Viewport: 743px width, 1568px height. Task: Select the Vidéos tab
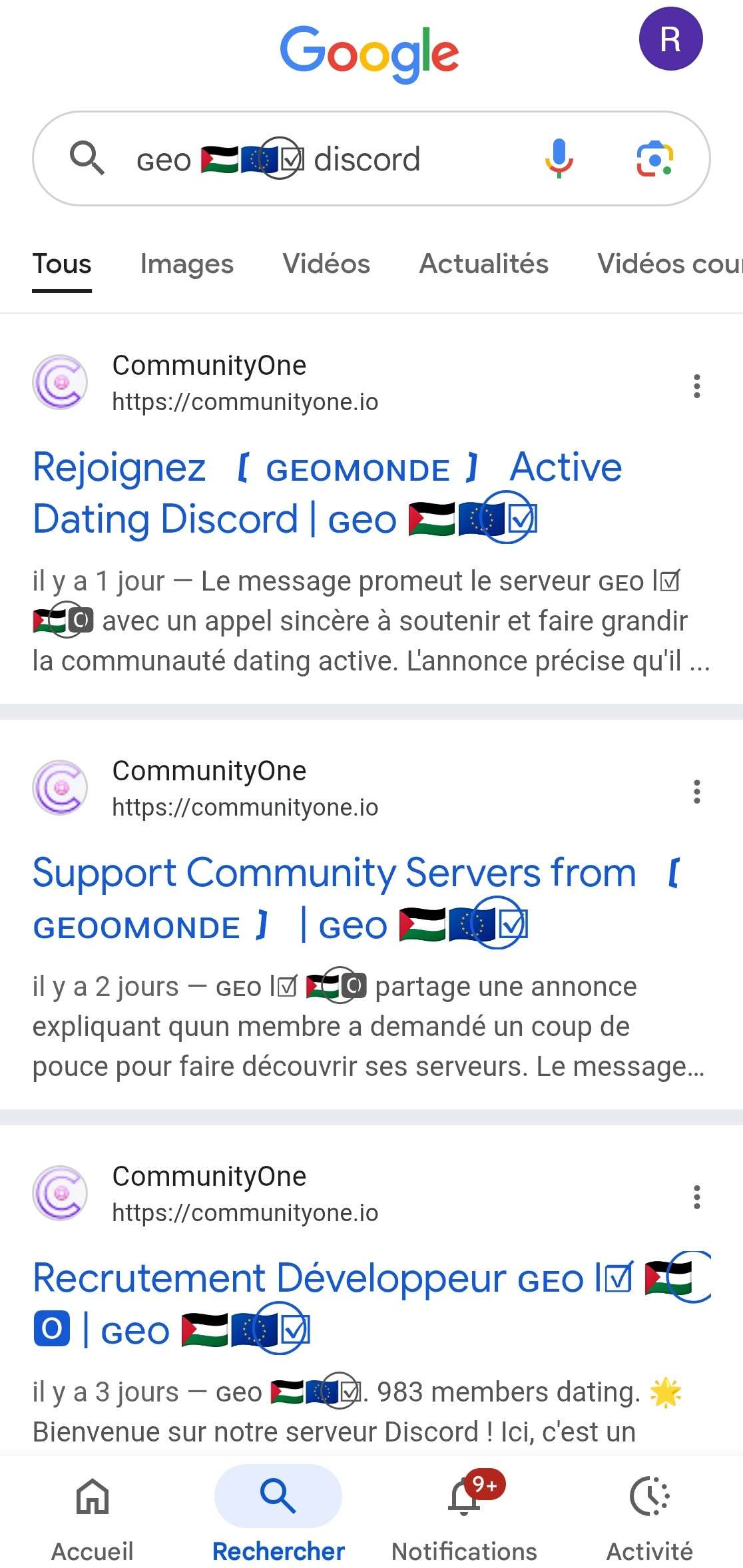(326, 264)
